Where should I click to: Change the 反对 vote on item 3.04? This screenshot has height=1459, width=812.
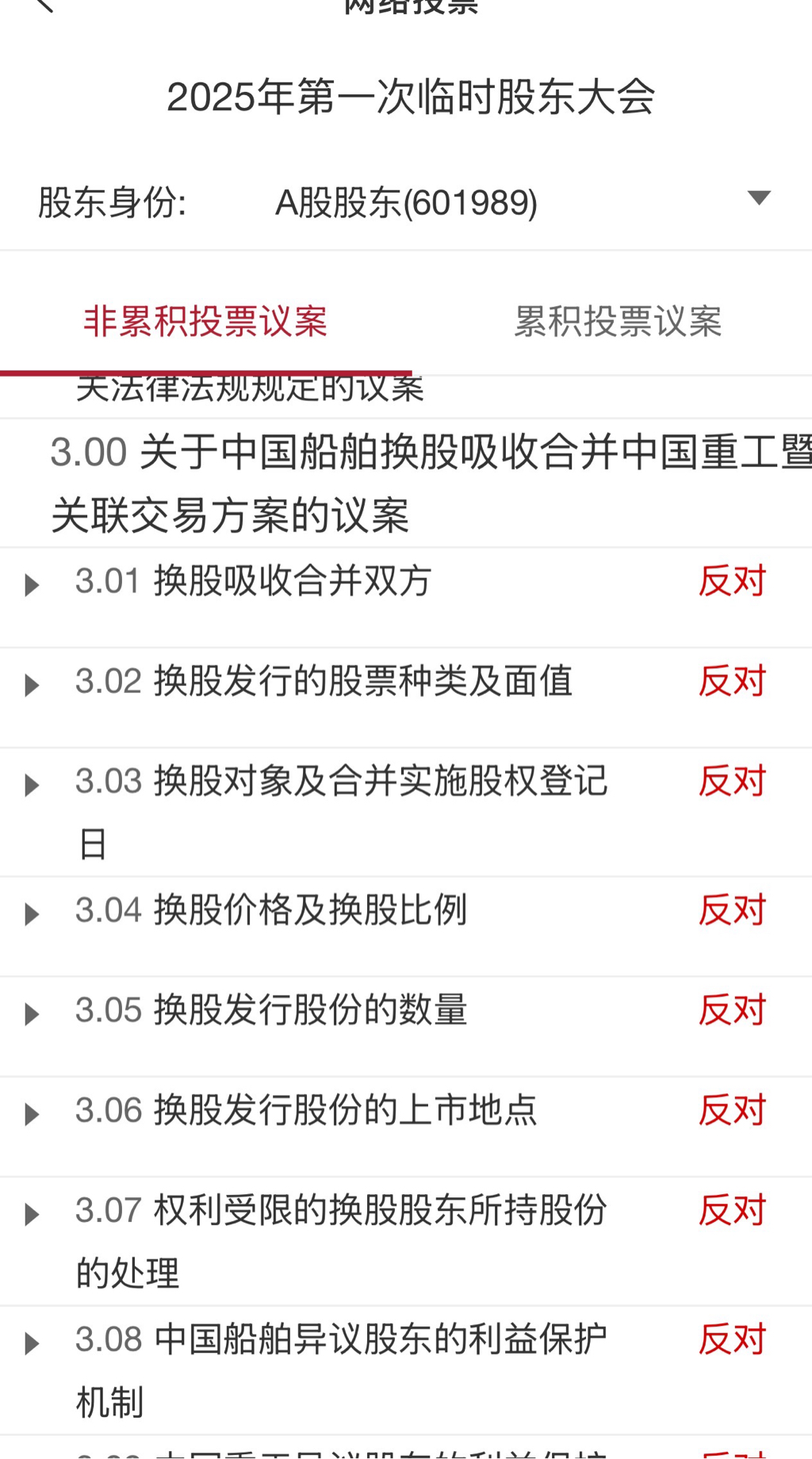(731, 910)
